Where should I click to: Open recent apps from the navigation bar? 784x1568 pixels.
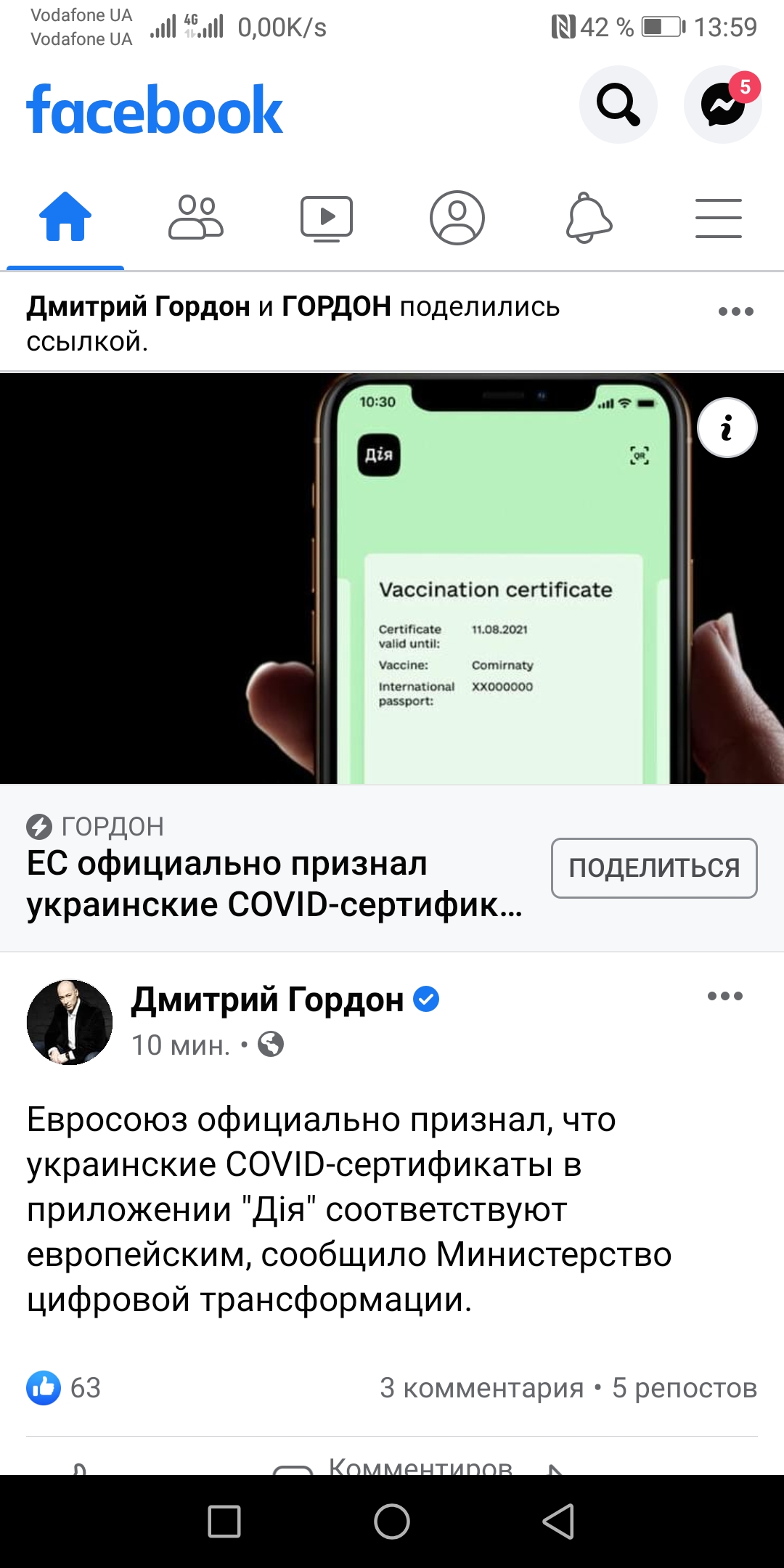pyautogui.click(x=224, y=1521)
